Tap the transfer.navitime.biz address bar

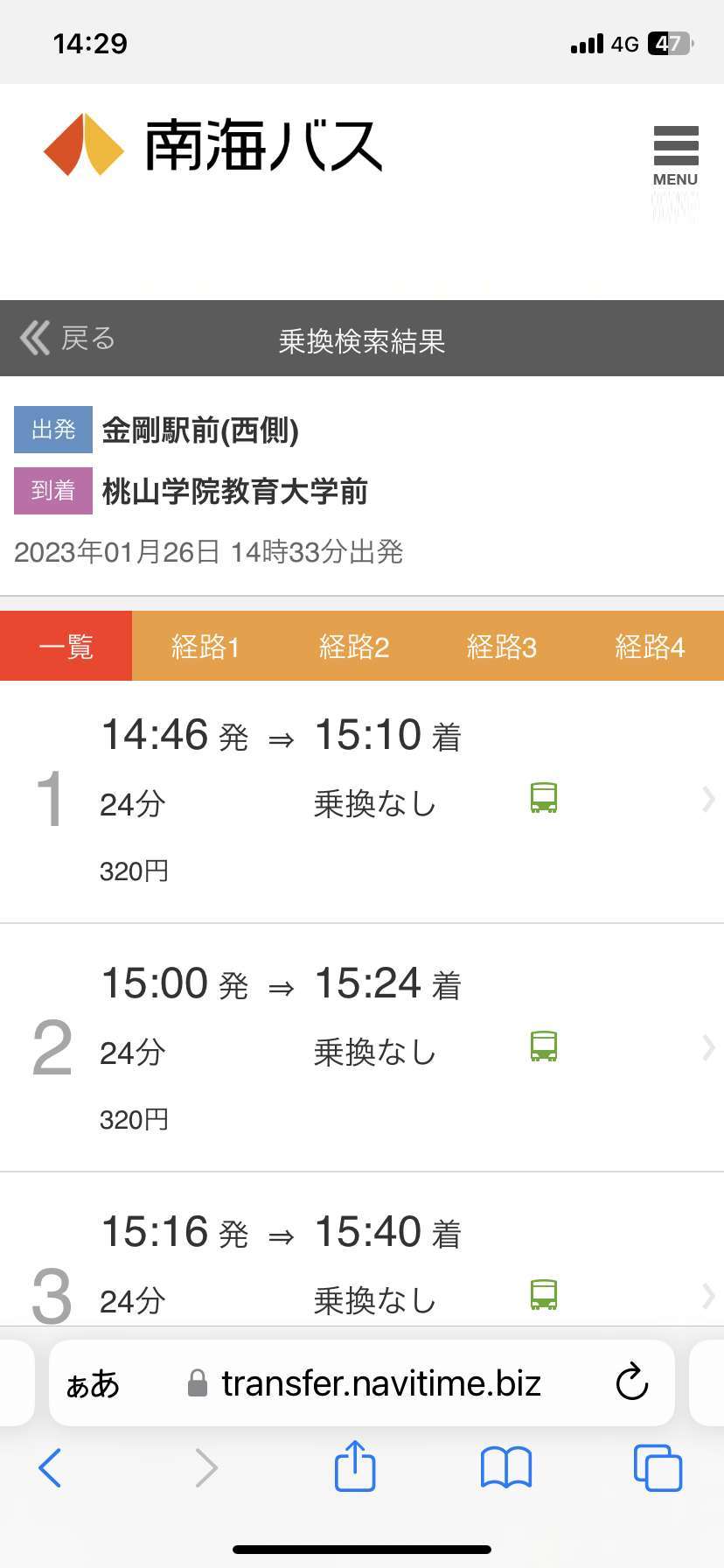point(362,1383)
